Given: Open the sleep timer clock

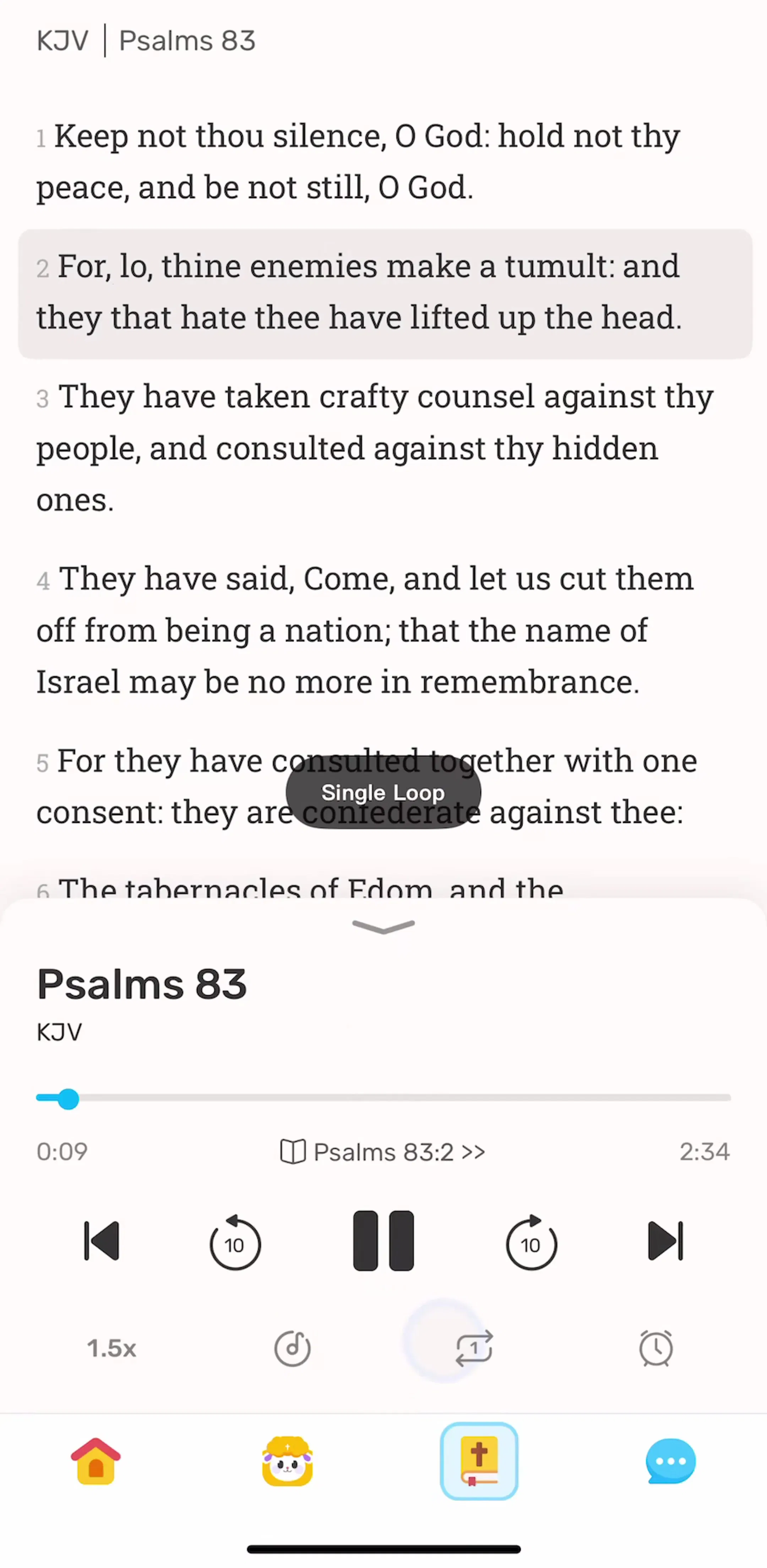Looking at the screenshot, I should 656,1348.
